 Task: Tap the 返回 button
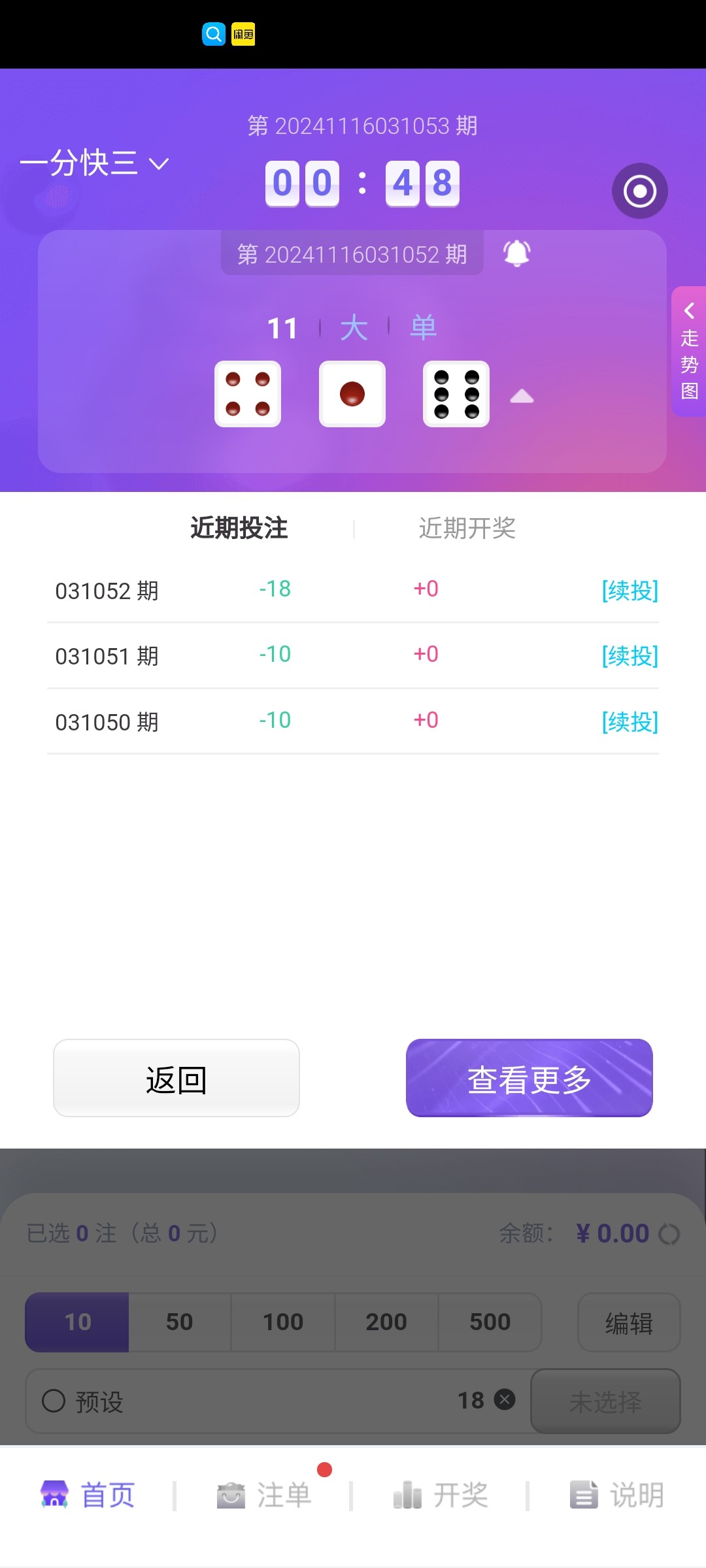tap(176, 1078)
